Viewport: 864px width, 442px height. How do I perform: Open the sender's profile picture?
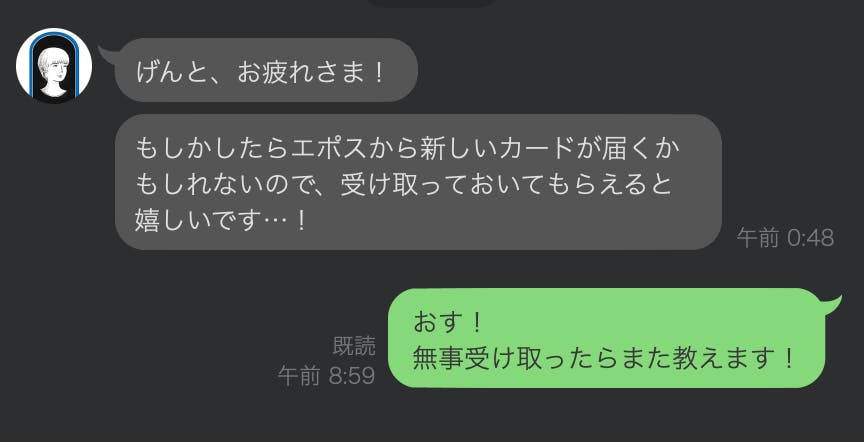[x=54, y=66]
